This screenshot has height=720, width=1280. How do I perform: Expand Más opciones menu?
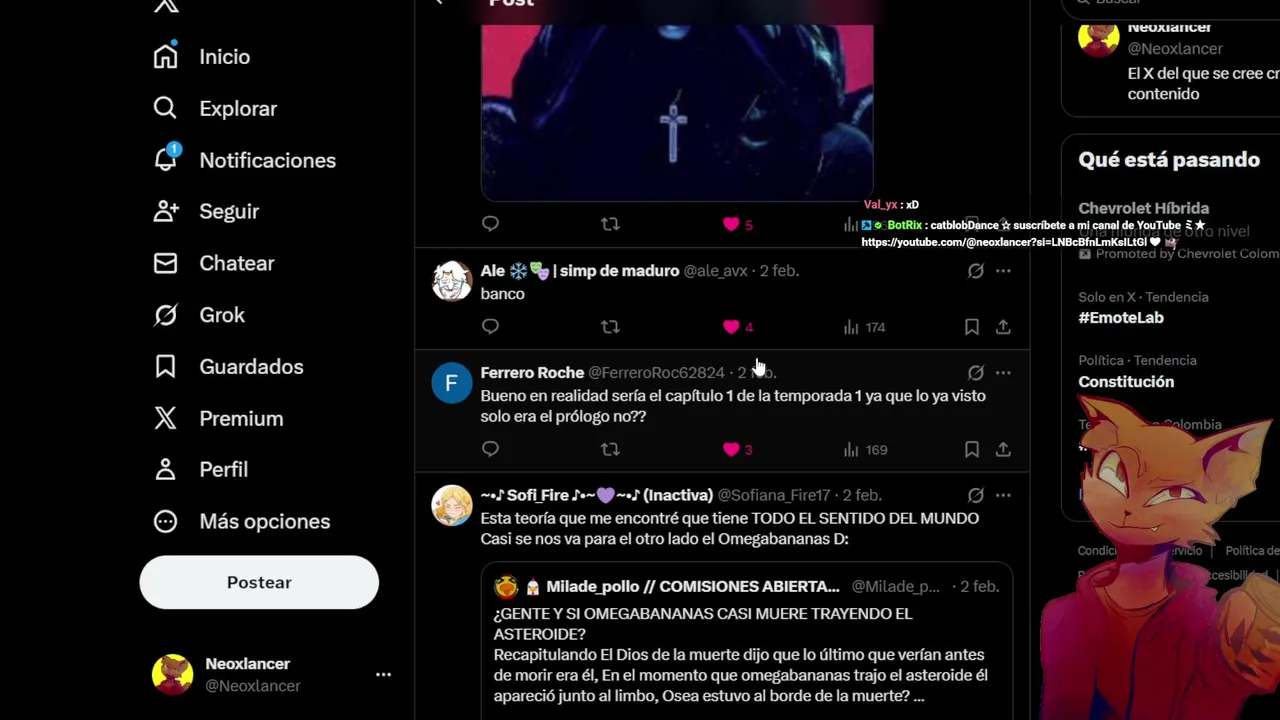click(242, 522)
